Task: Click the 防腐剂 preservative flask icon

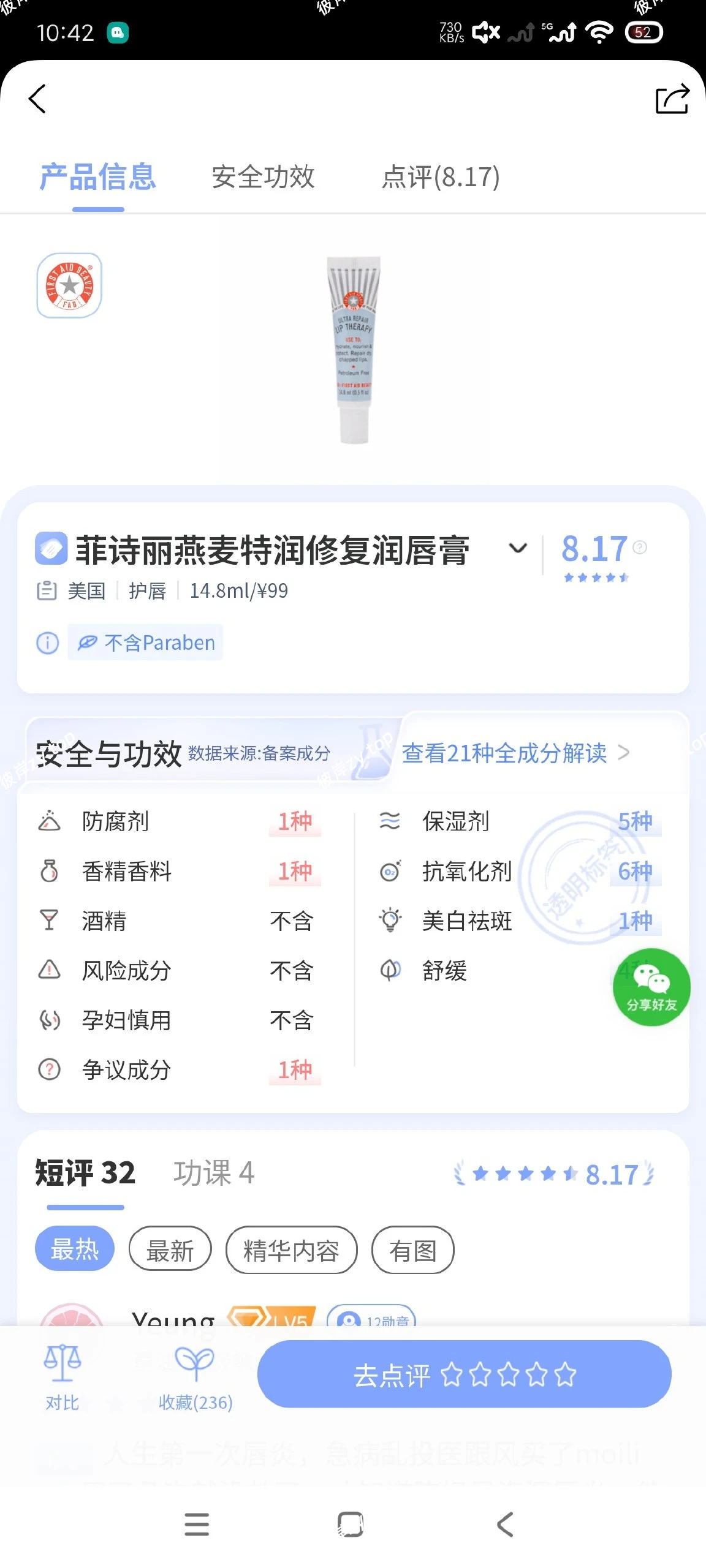Action: 50,821
